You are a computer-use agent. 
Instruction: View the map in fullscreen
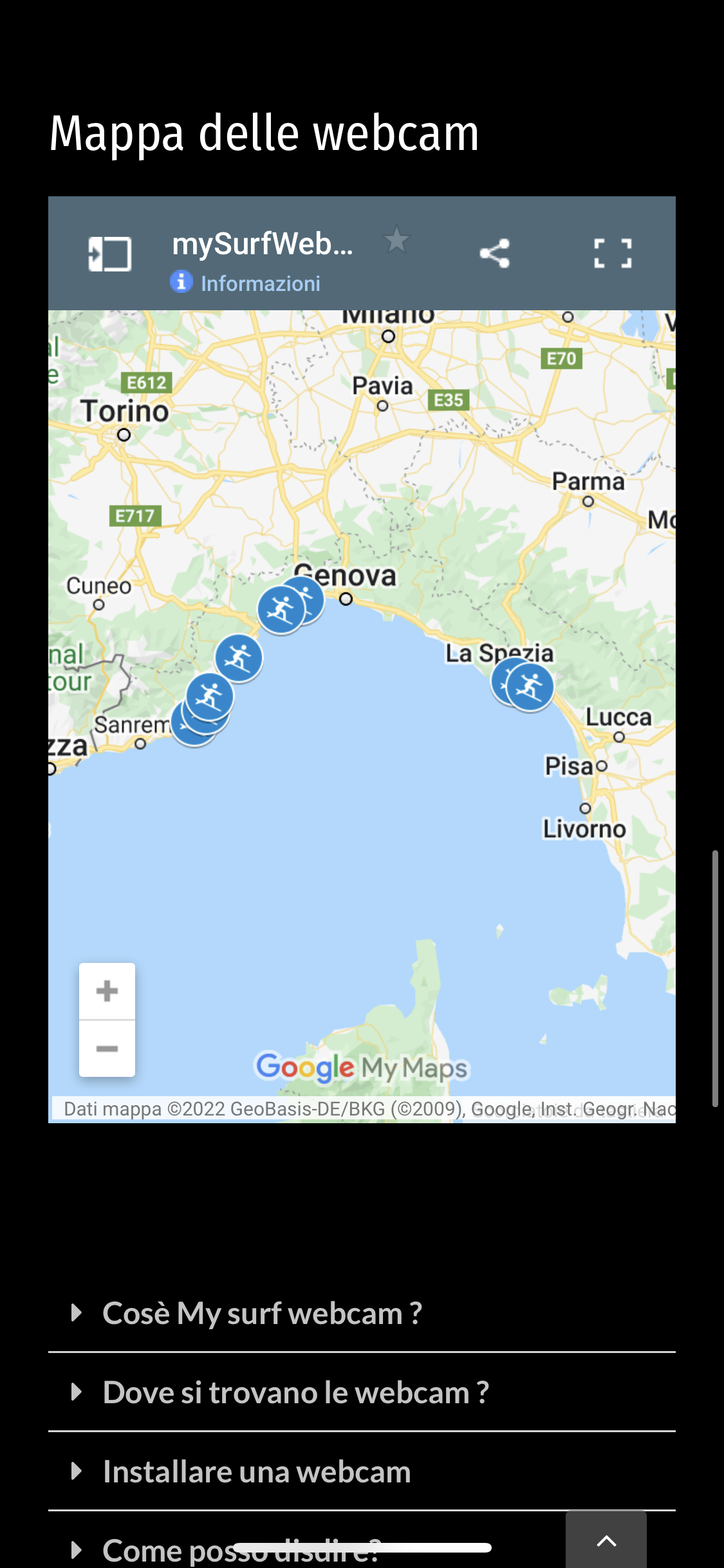click(612, 254)
